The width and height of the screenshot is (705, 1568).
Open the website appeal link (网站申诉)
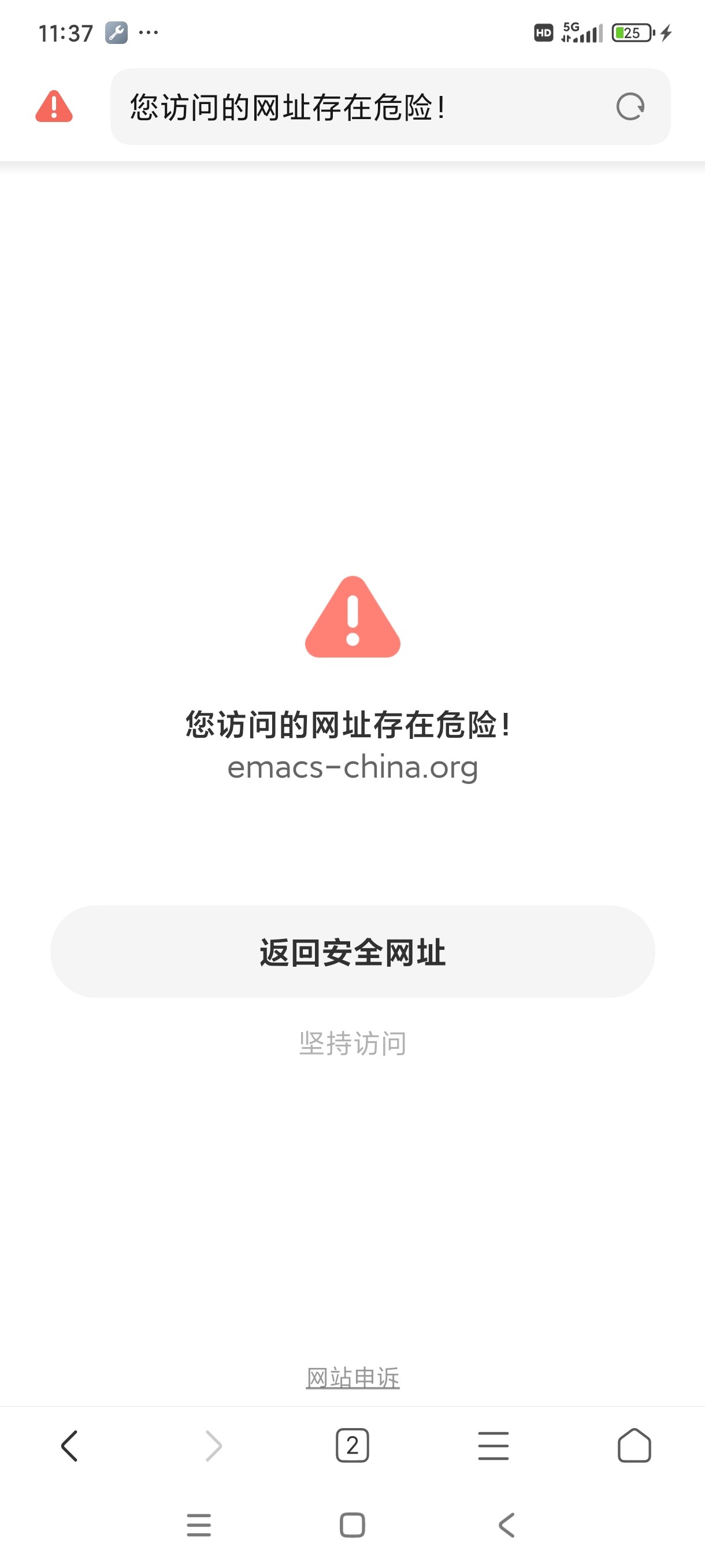click(x=352, y=1377)
